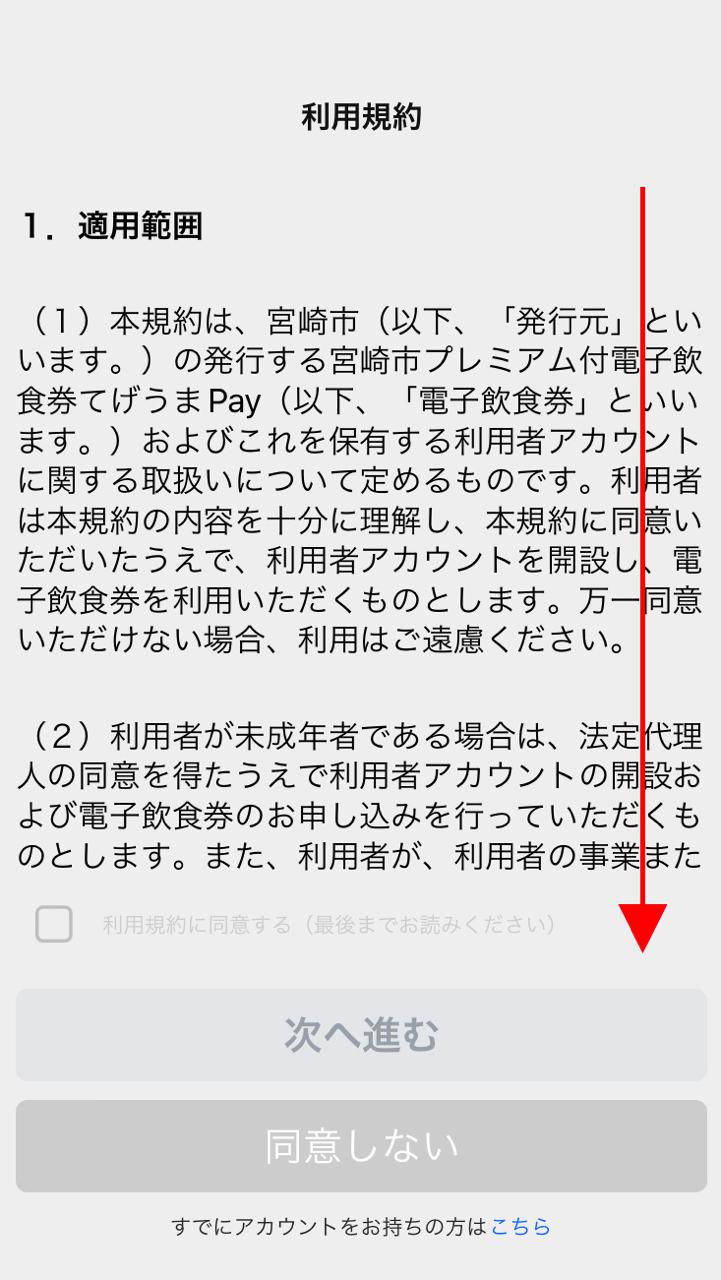Check the 利用規約に同意する checkbox
The width and height of the screenshot is (721, 1280).
pyautogui.click(x=54, y=924)
